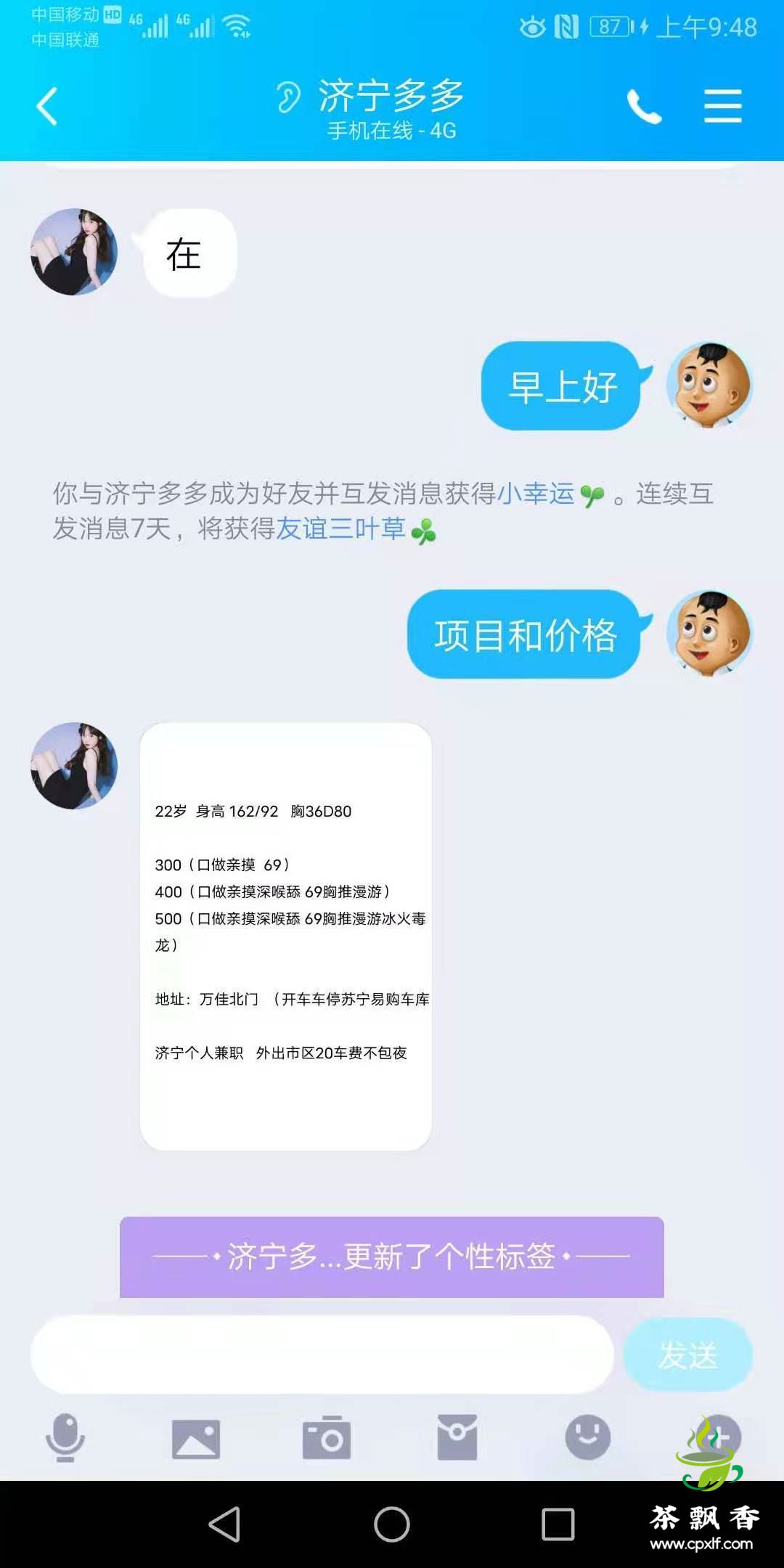Tap the system home button
The width and height of the screenshot is (784, 1568).
392,1524
